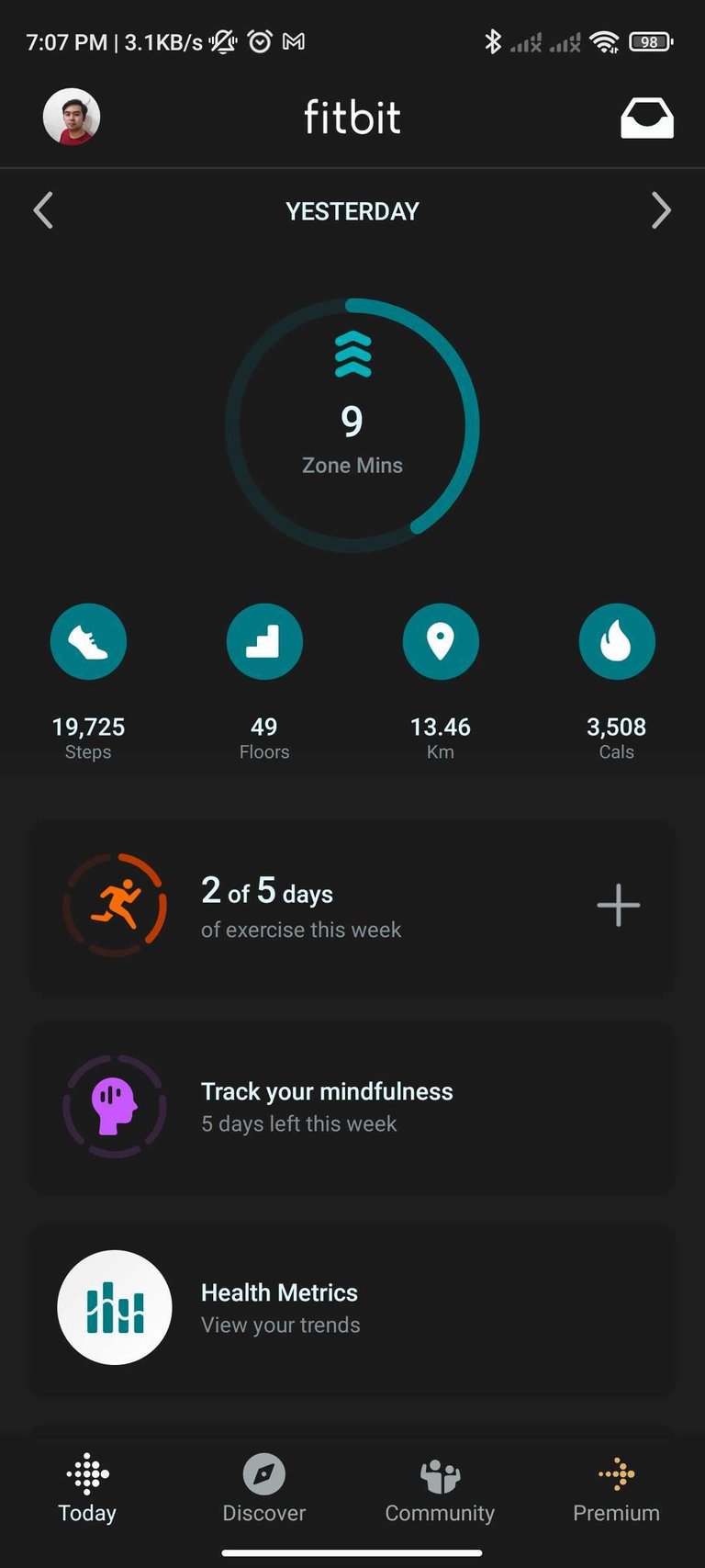Go to the previous day
This screenshot has height=1568, width=705.
pos(43,210)
